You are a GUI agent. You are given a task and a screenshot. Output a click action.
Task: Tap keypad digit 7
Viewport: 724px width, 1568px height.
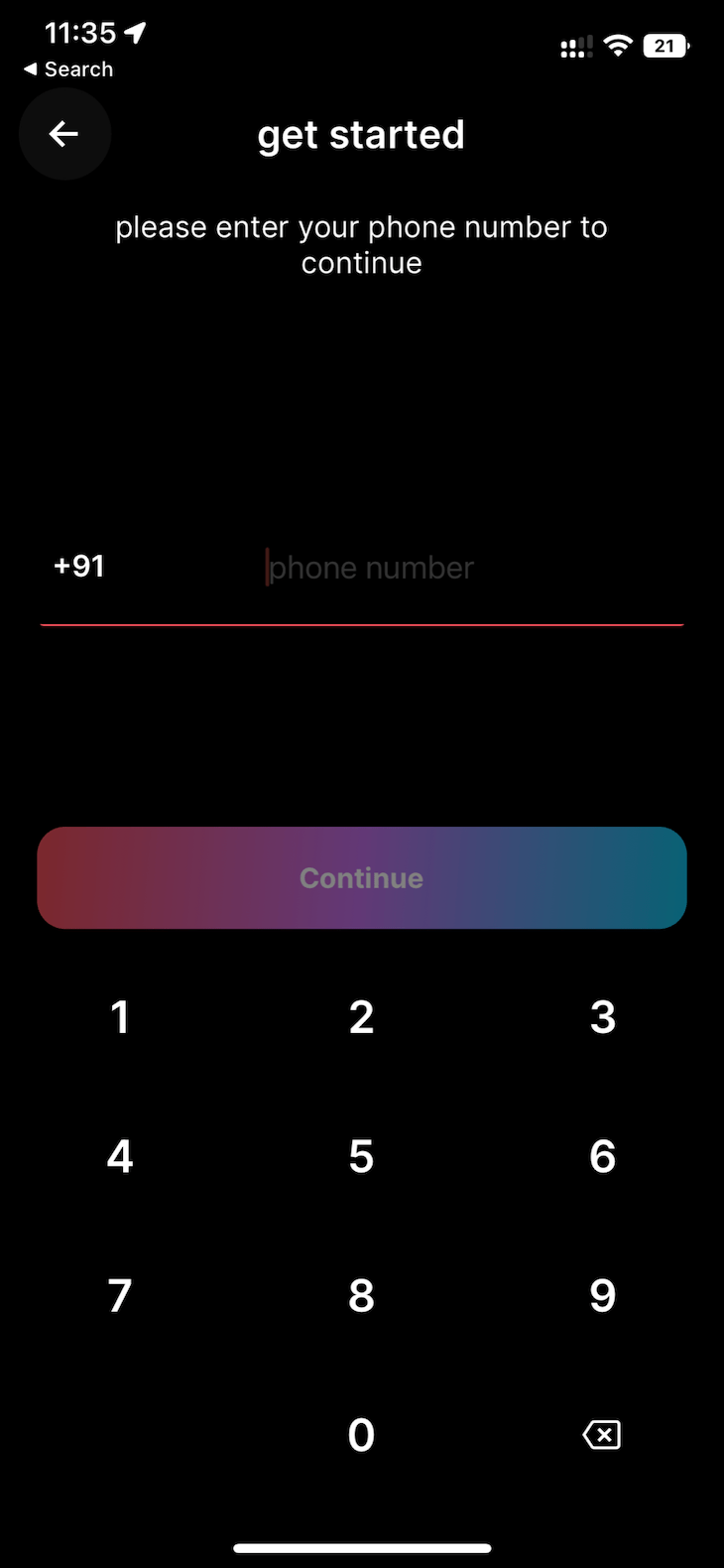click(120, 1294)
